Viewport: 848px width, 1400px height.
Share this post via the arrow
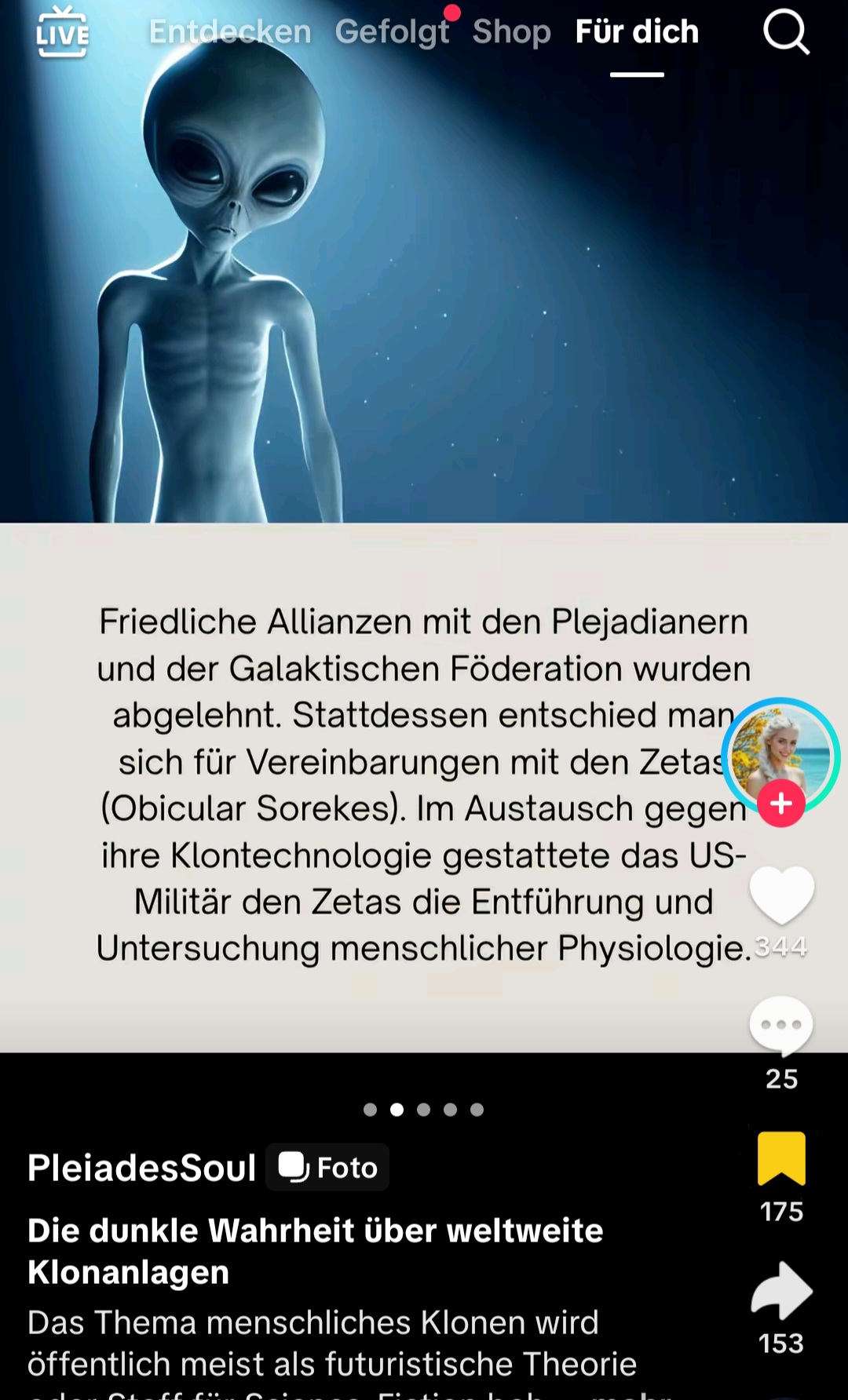[x=781, y=1291]
